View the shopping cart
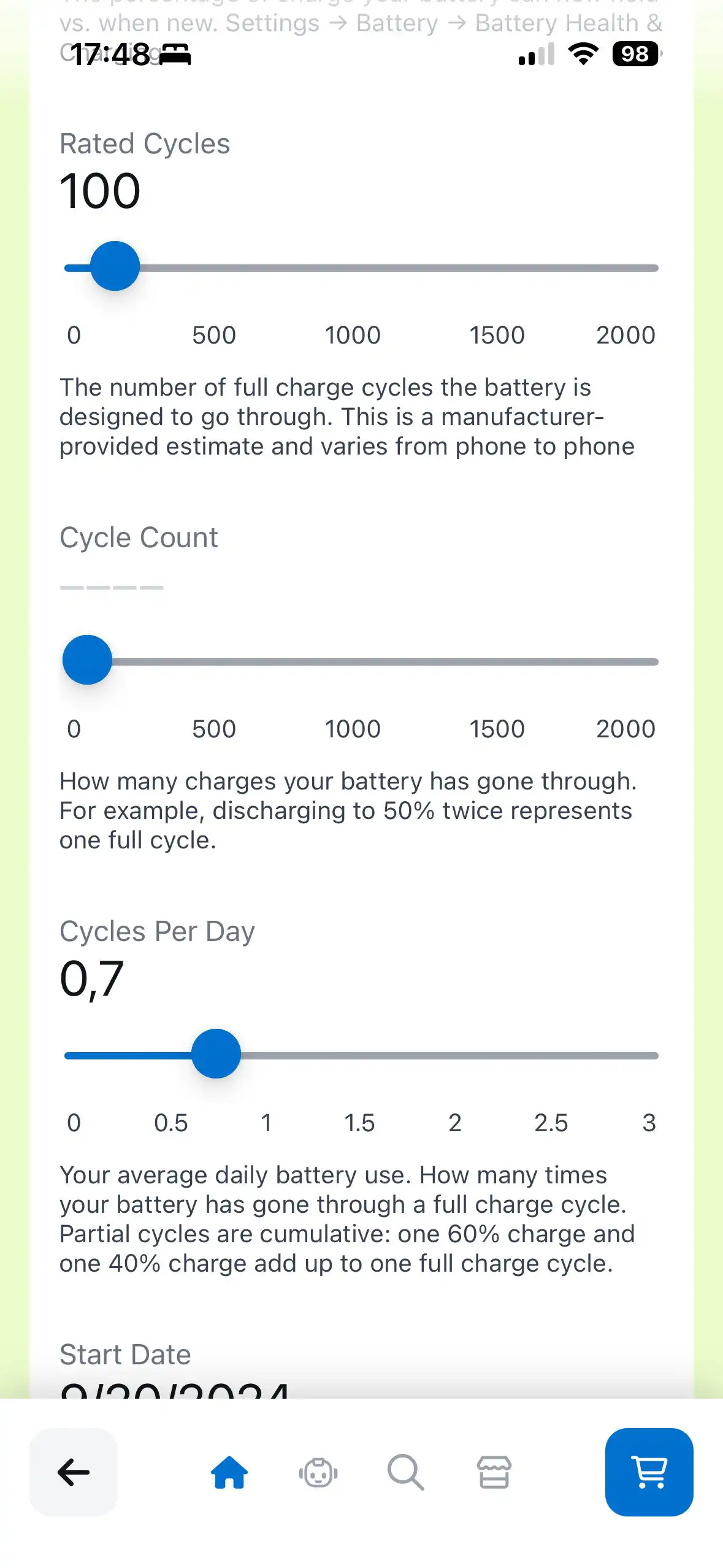 pos(649,1472)
